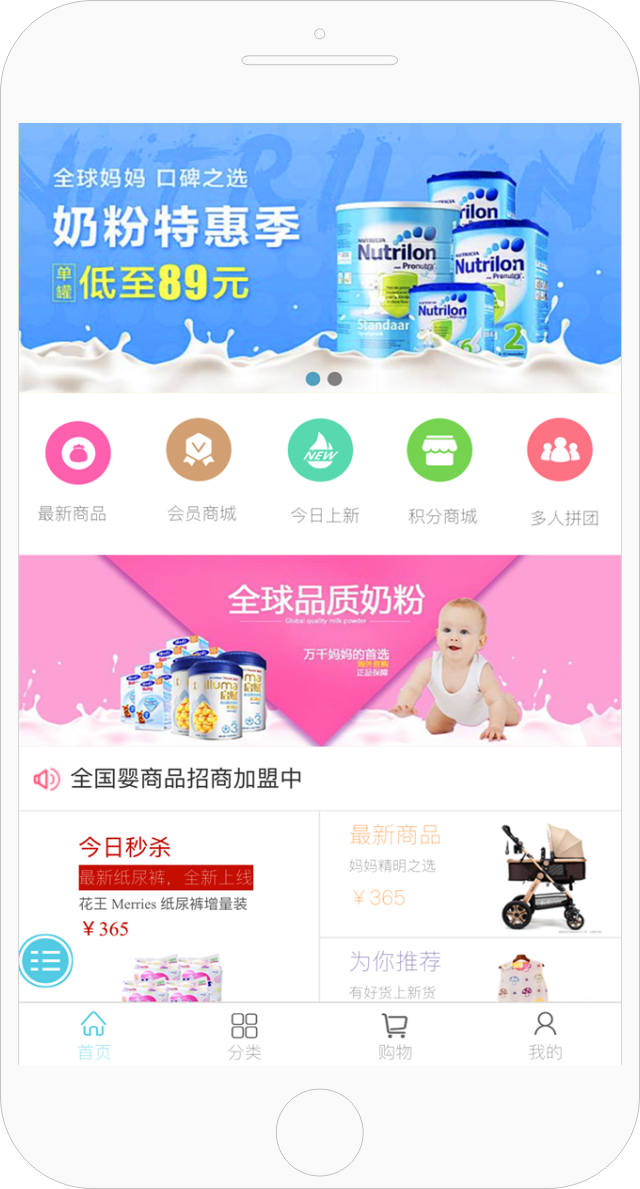Open the 为你推荐 recommendation card
The width and height of the screenshot is (640, 1189).
[470, 970]
